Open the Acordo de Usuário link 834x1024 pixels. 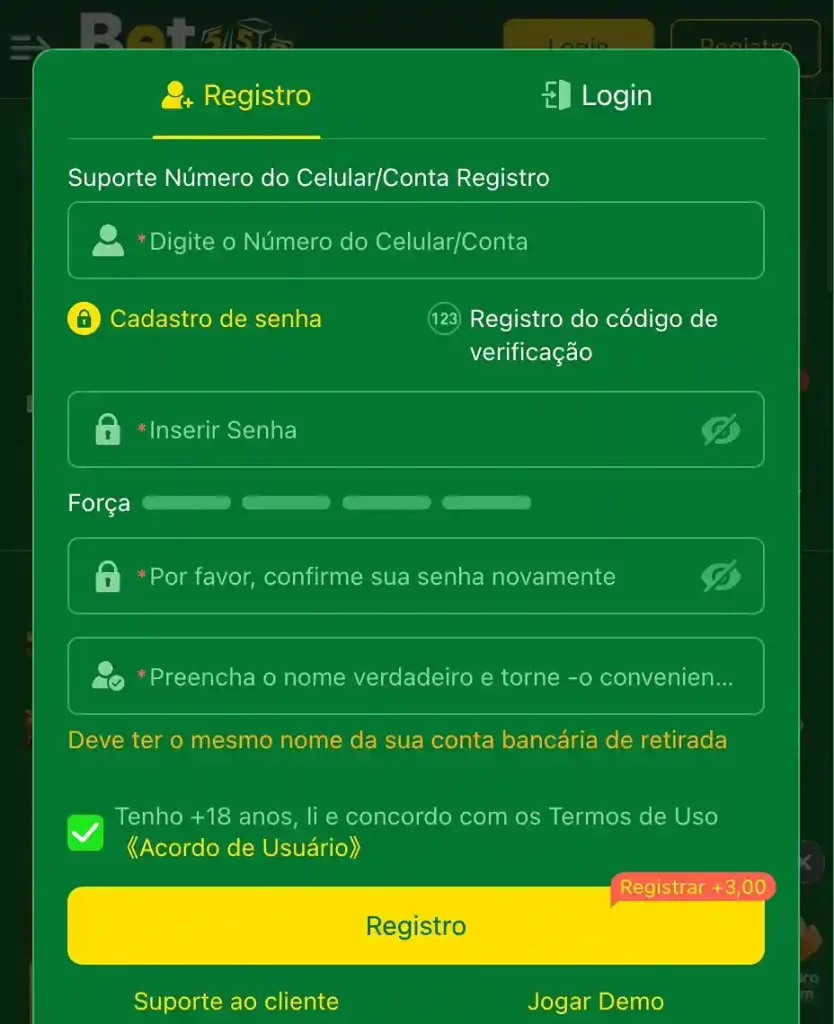[x=242, y=848]
